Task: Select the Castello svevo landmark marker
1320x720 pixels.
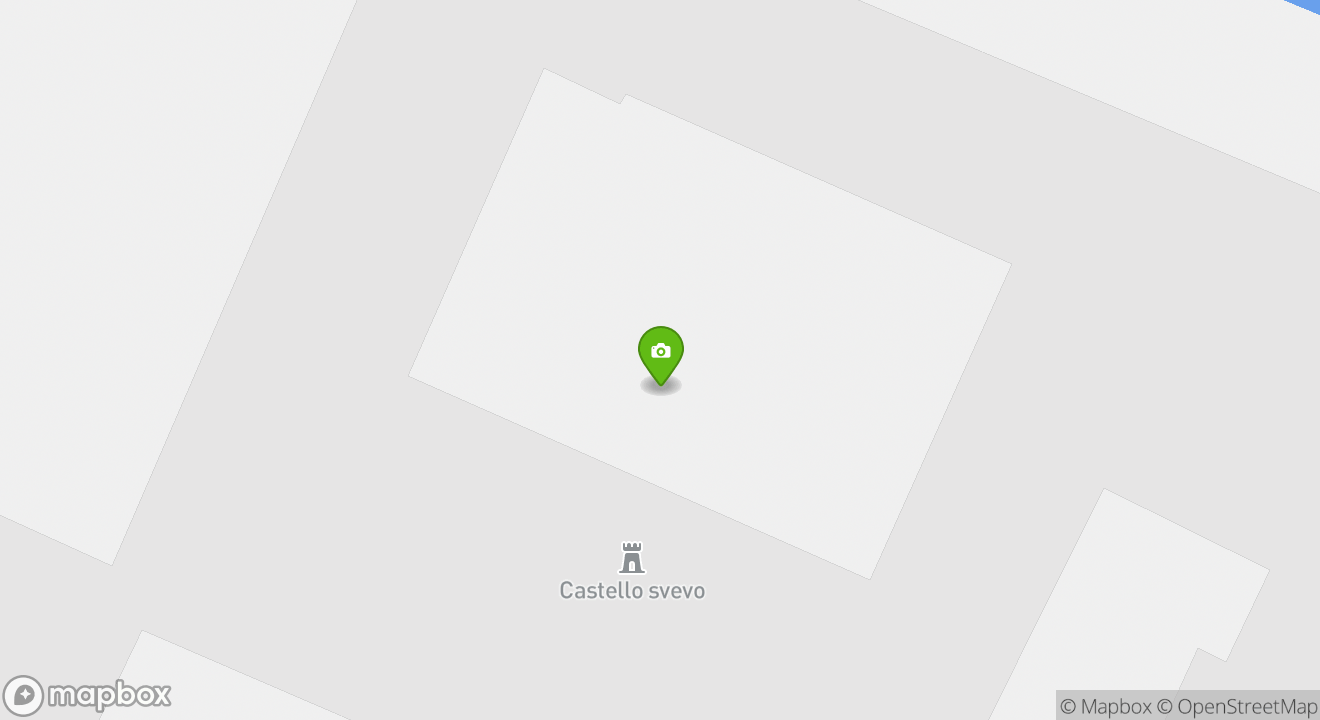Action: [631, 558]
